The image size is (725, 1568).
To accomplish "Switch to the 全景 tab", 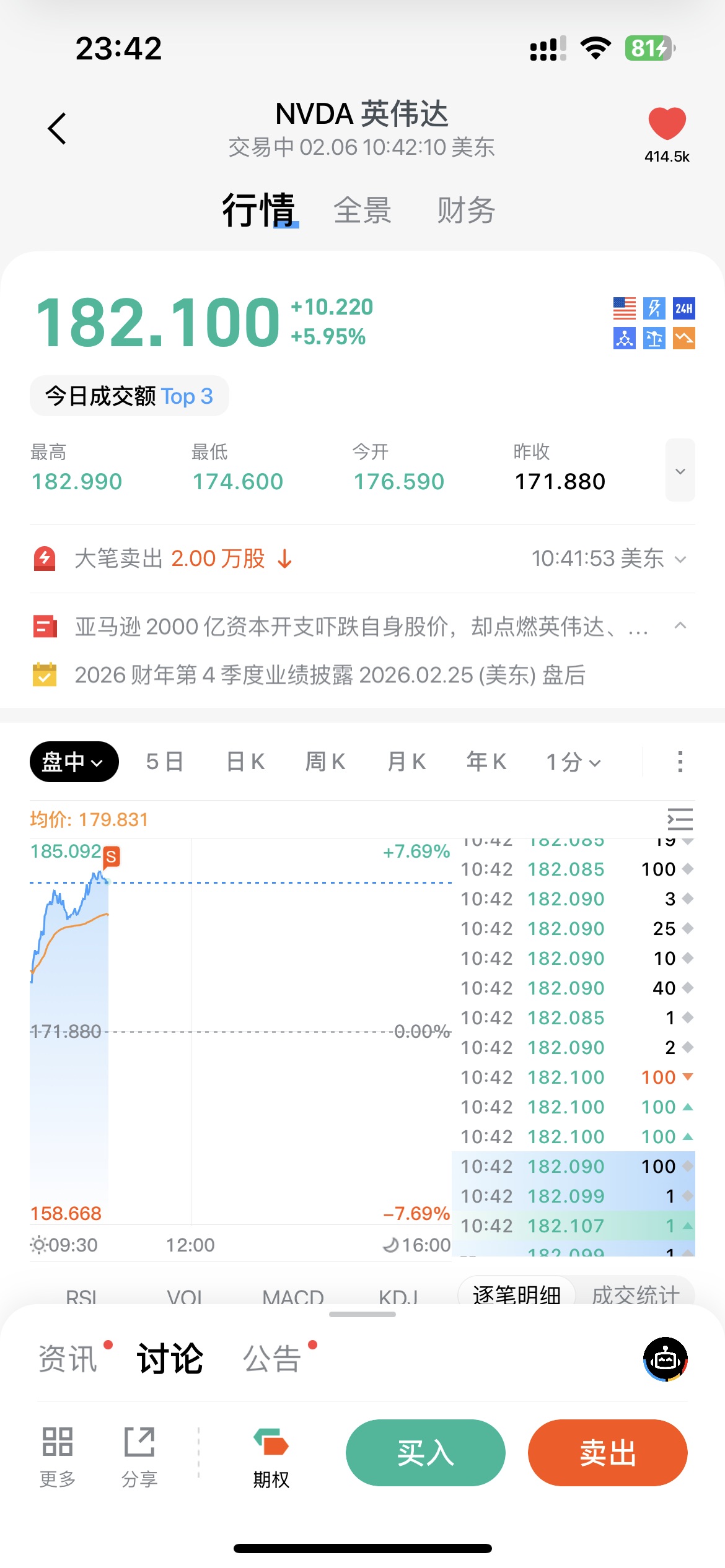I will [x=362, y=211].
